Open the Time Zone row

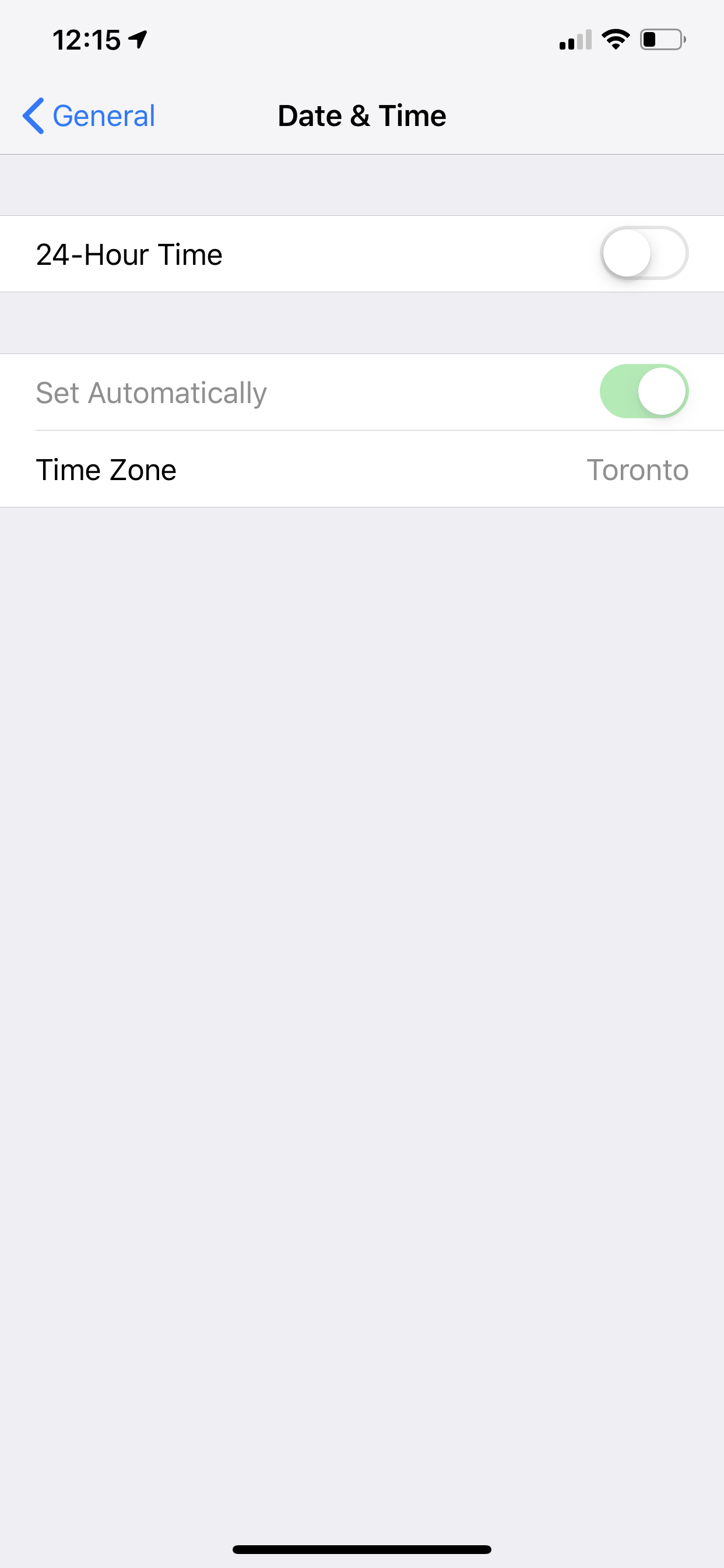click(362, 470)
